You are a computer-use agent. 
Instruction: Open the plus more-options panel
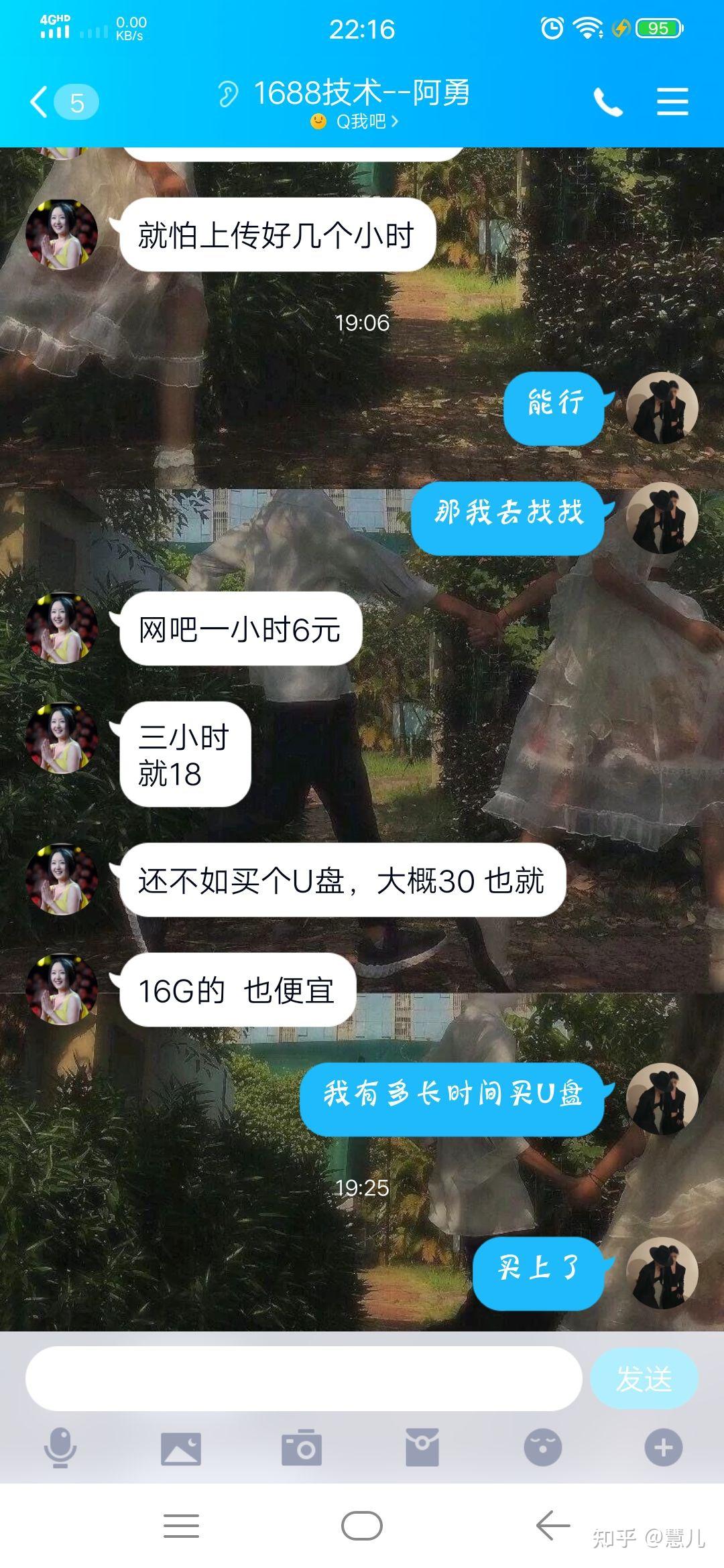click(663, 1447)
